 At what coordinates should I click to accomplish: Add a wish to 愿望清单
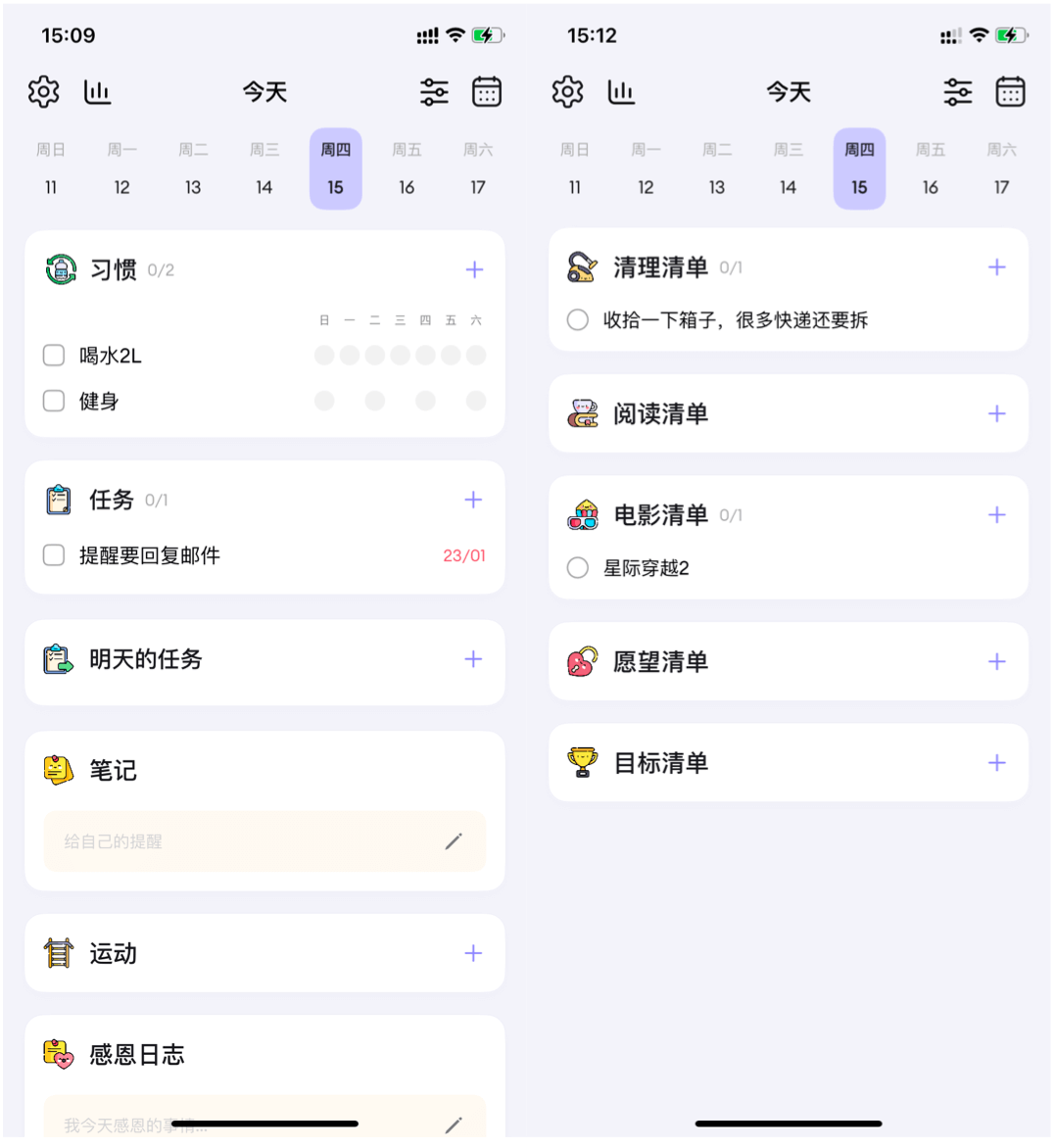[996, 662]
